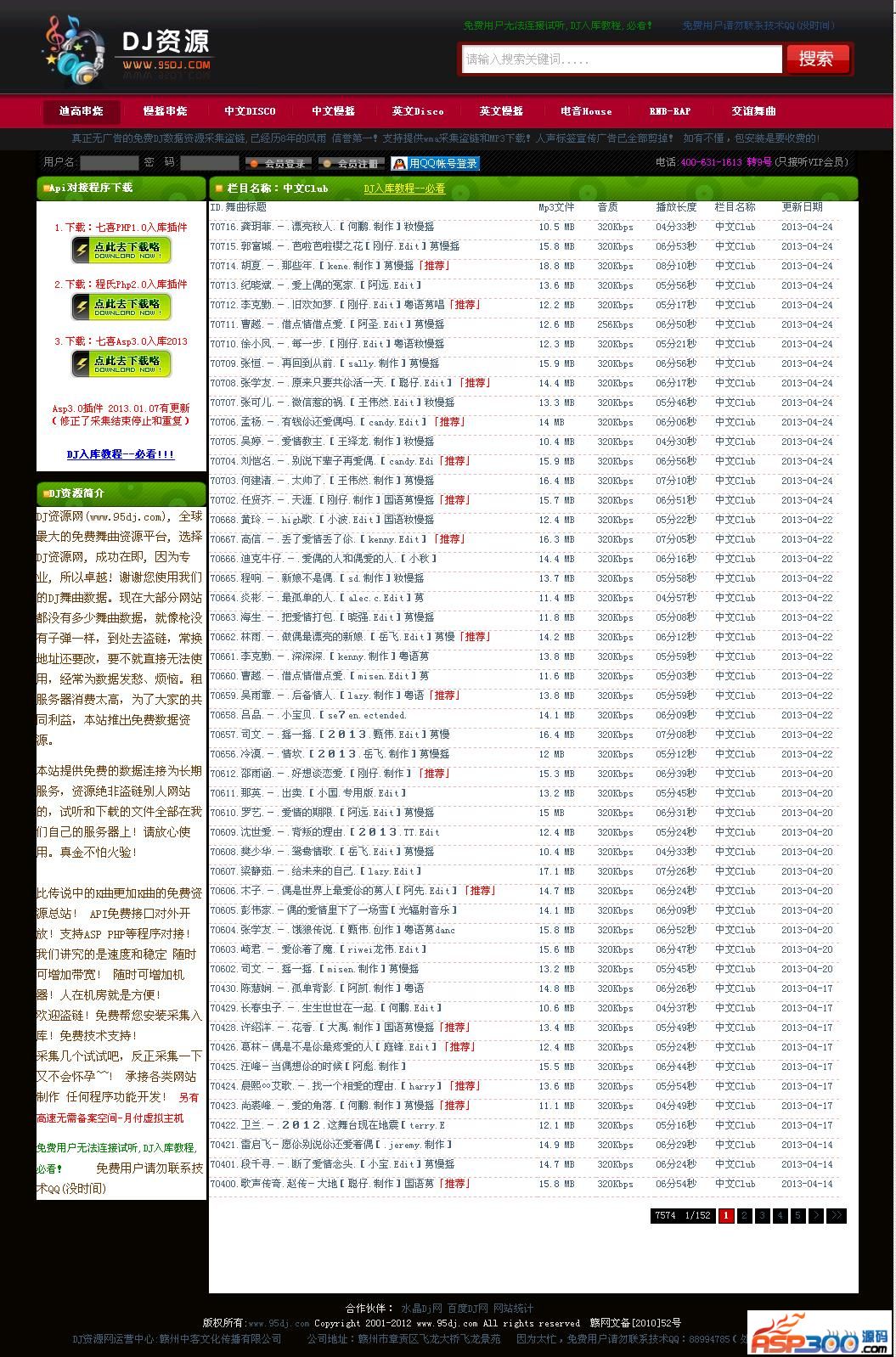Focus the 用户名 username field
Image resolution: width=896 pixels, height=1357 pixels.
pyautogui.click(x=108, y=163)
